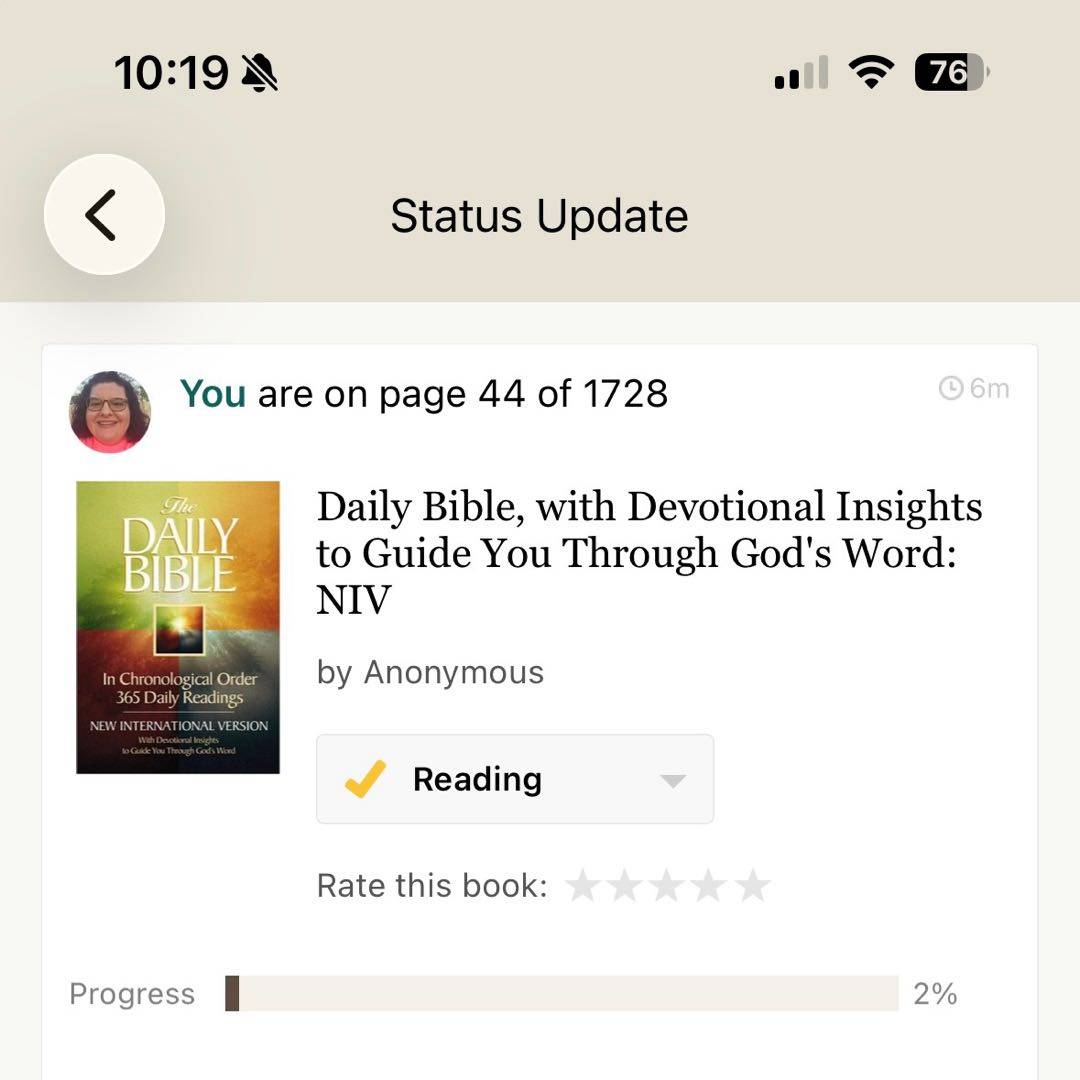Open the Daily Bible book cover
The height and width of the screenshot is (1080, 1080).
(x=178, y=627)
